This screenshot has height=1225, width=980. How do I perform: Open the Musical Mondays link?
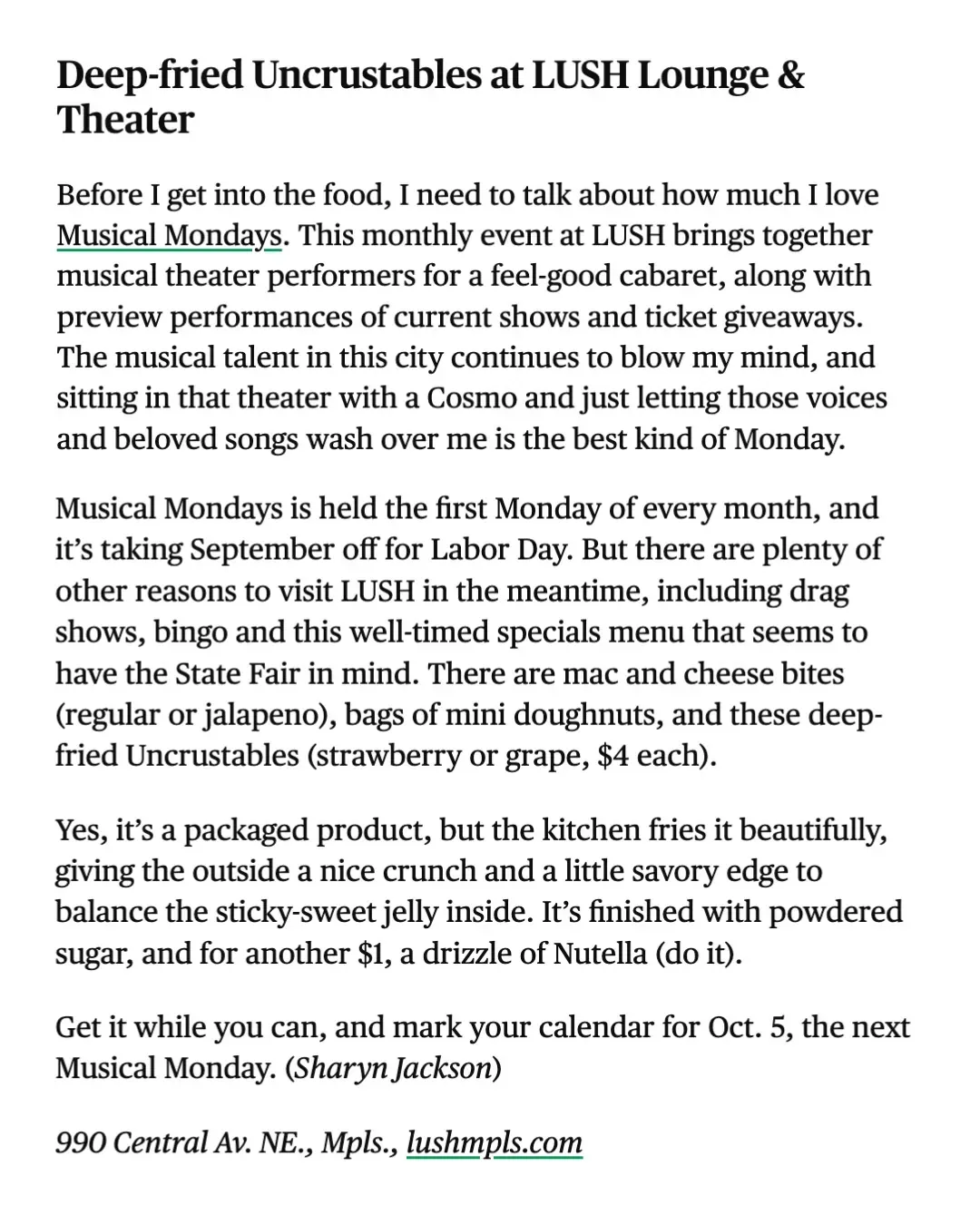[x=169, y=236]
